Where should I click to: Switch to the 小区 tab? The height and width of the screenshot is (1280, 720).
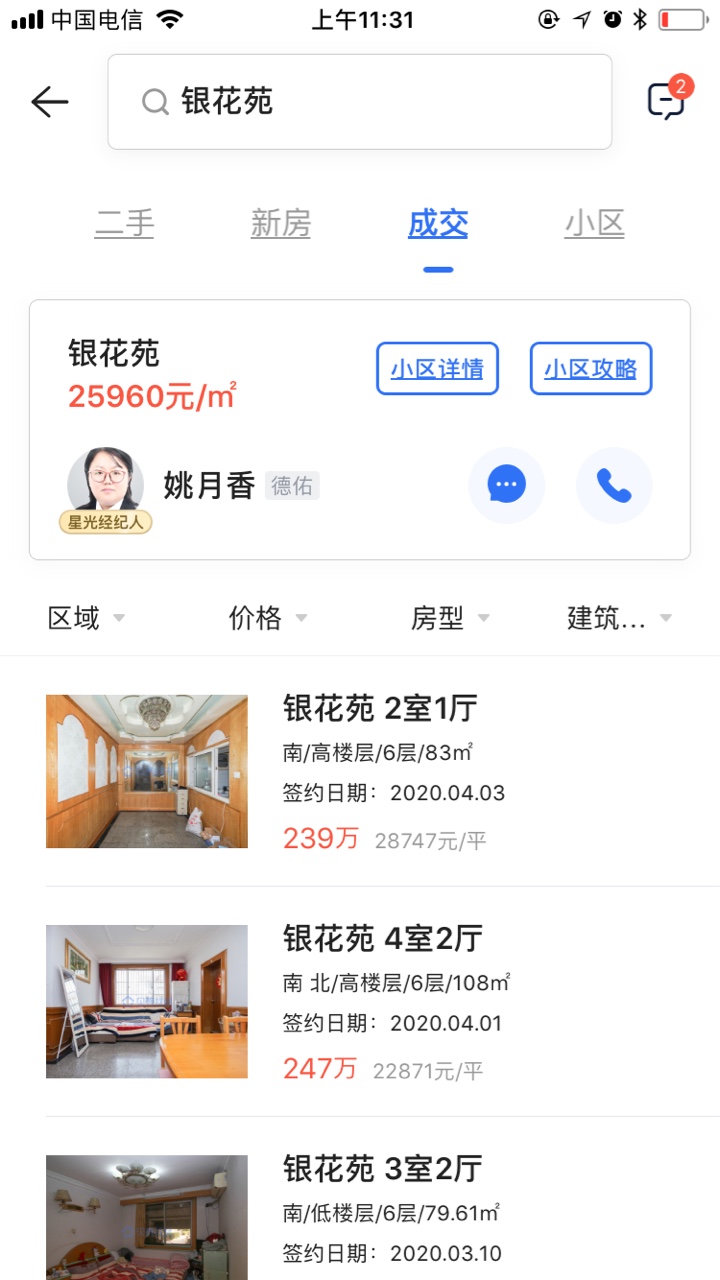pos(594,224)
